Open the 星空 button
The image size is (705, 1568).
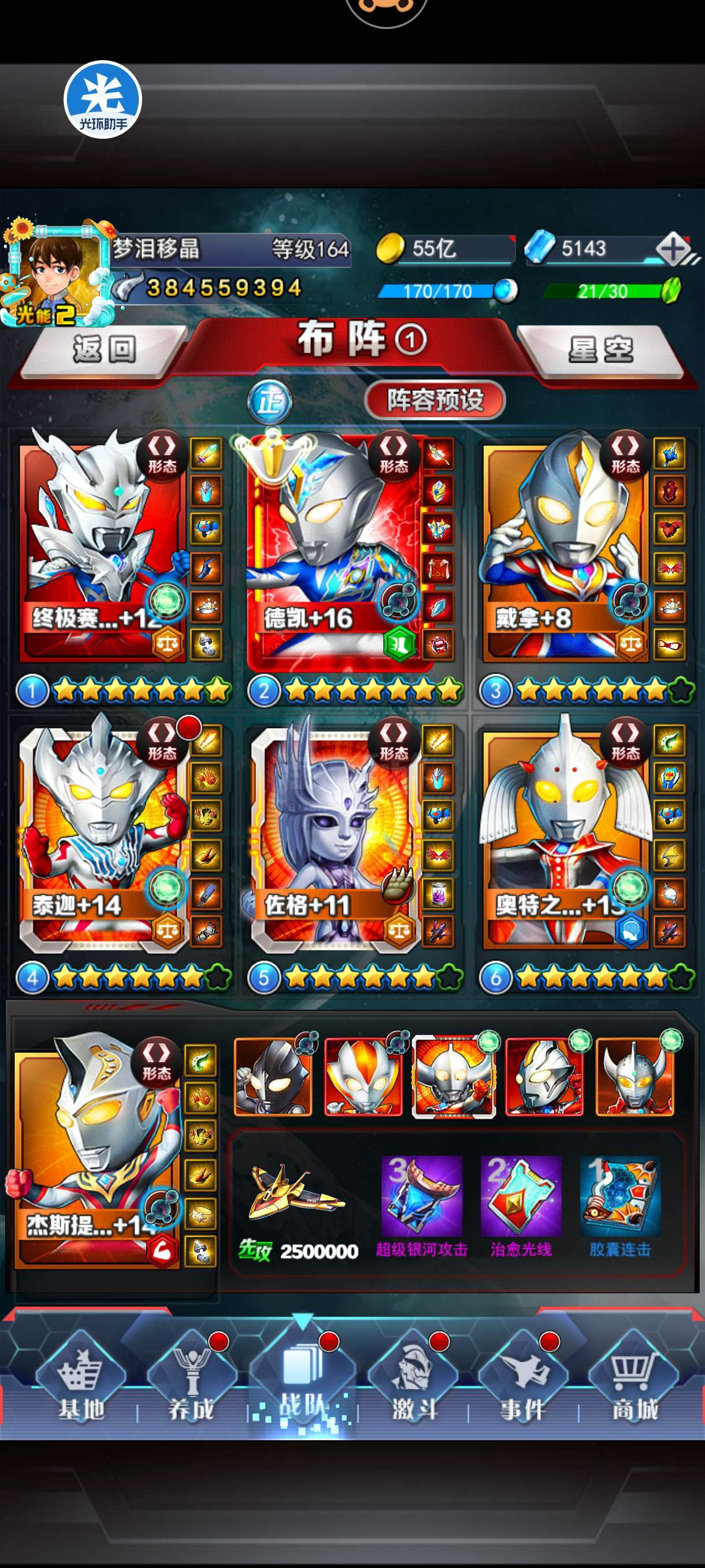click(x=600, y=349)
